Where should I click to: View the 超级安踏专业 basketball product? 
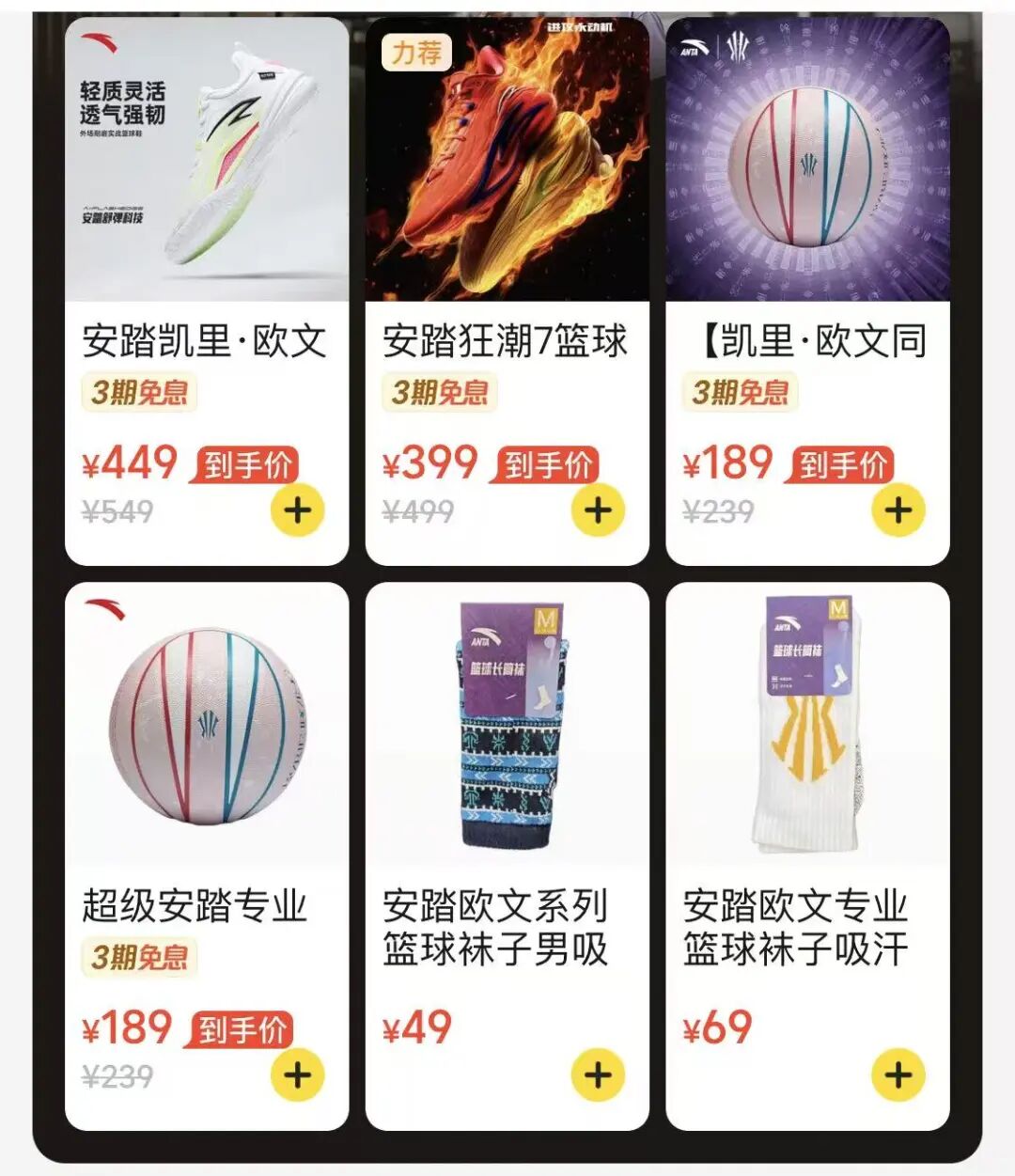[x=206, y=724]
